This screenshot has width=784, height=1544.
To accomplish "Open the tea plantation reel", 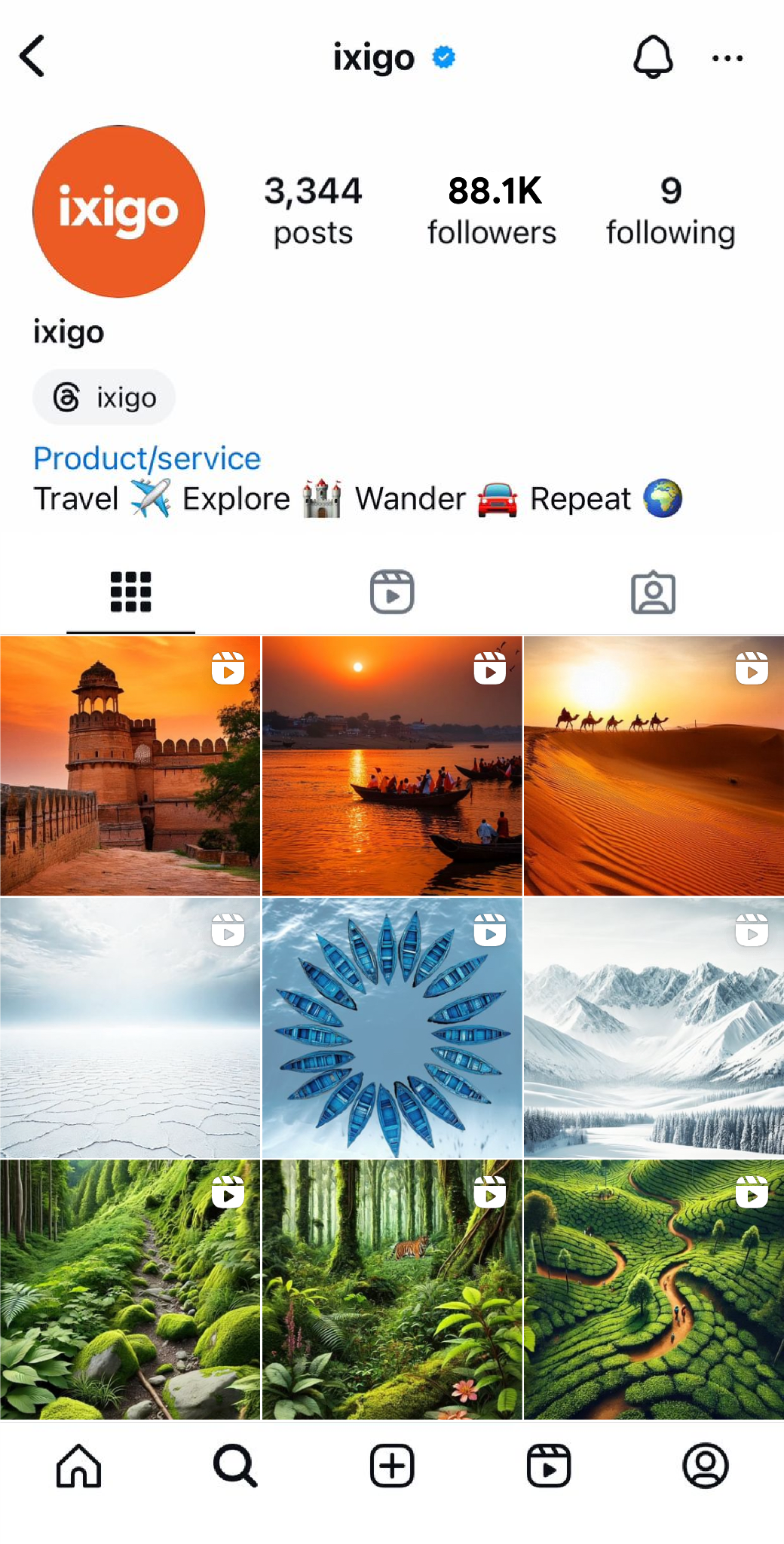I will tap(654, 1289).
